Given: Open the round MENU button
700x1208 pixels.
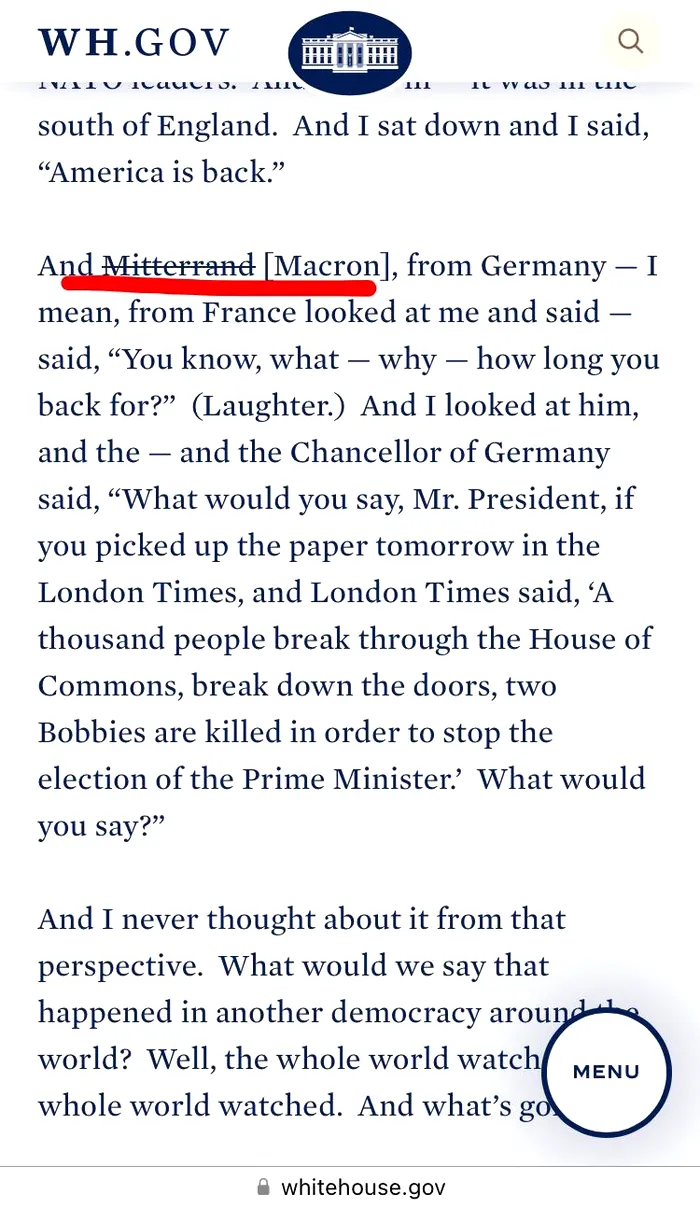Looking at the screenshot, I should point(606,1072).
